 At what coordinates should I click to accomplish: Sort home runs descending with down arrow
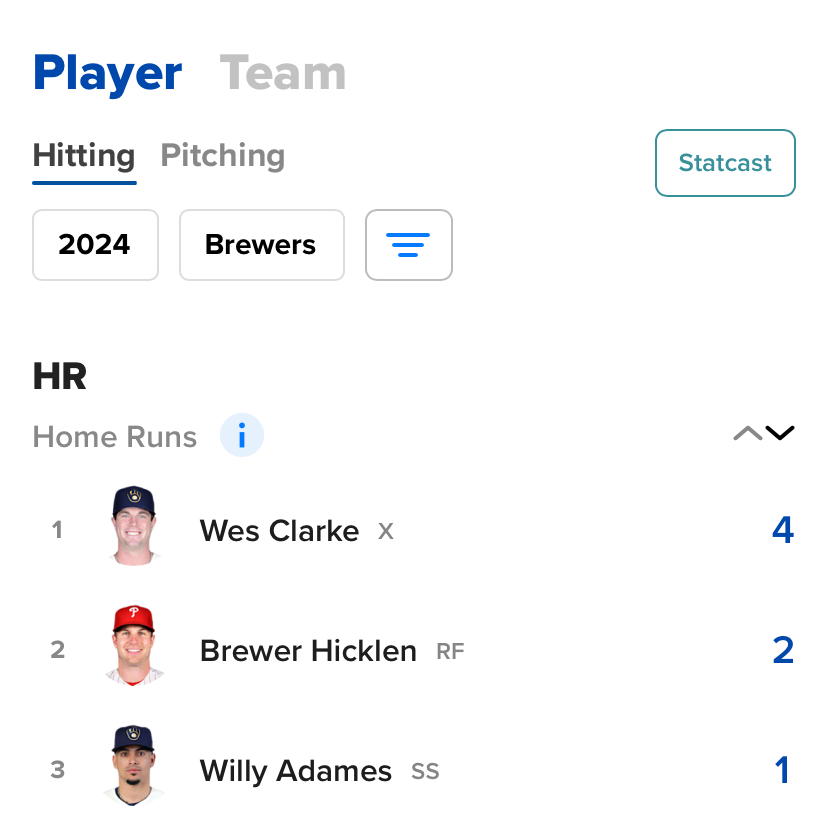780,433
